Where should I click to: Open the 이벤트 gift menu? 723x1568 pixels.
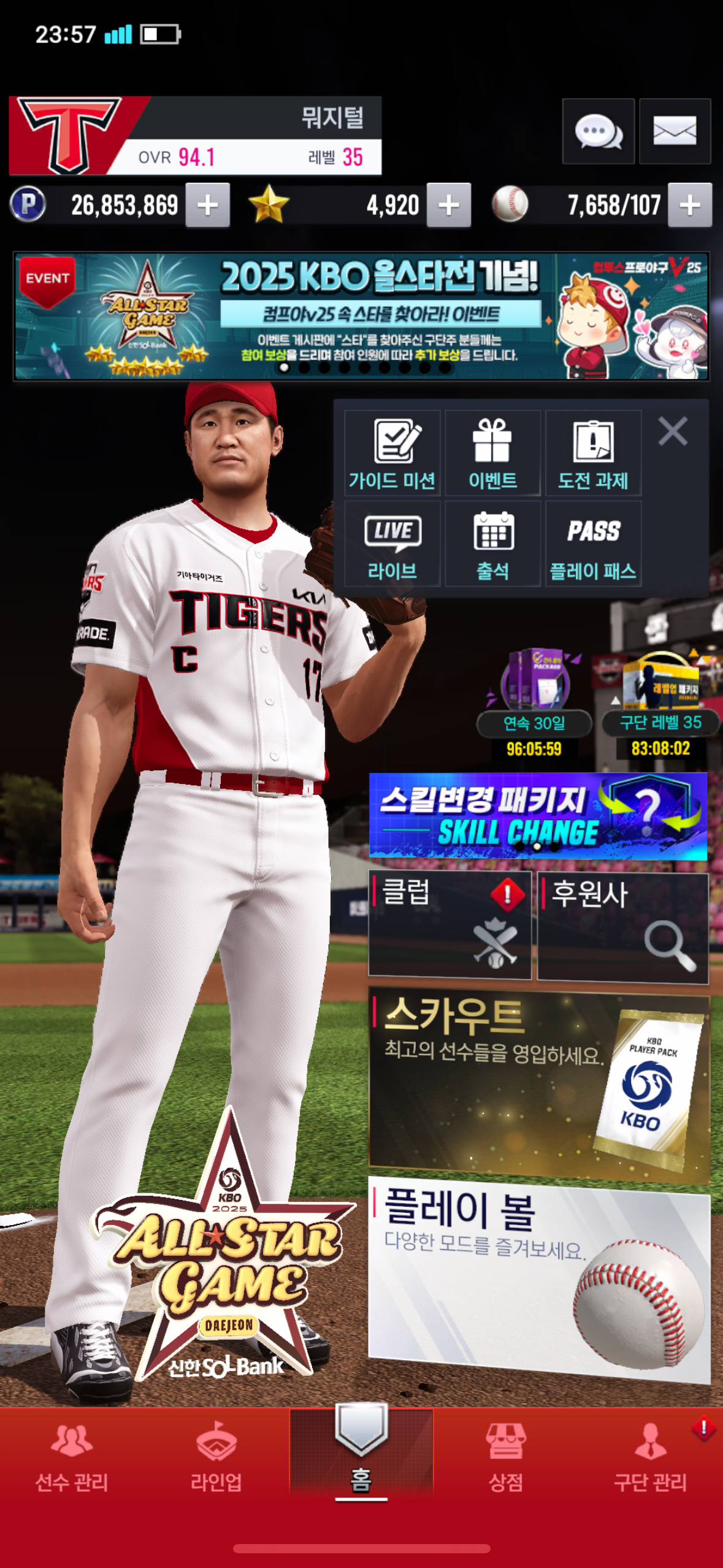tap(492, 454)
